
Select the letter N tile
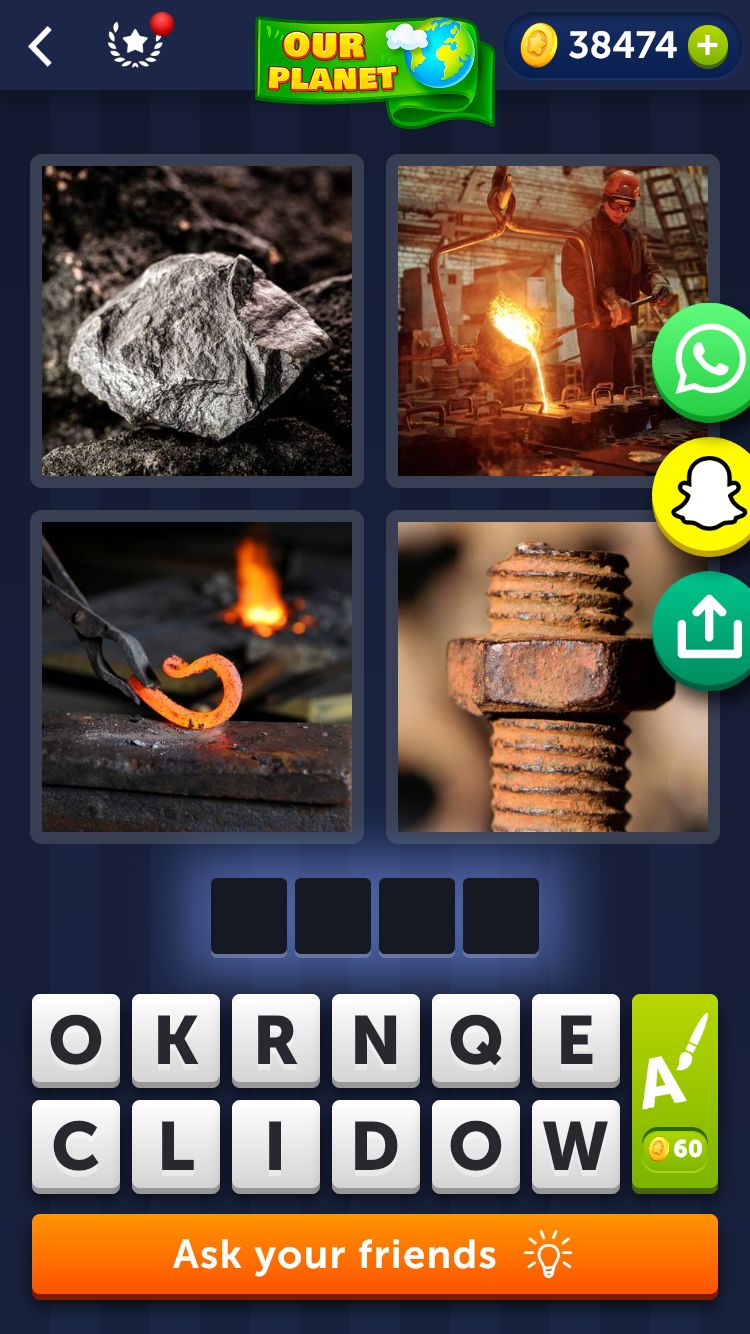(x=376, y=1040)
